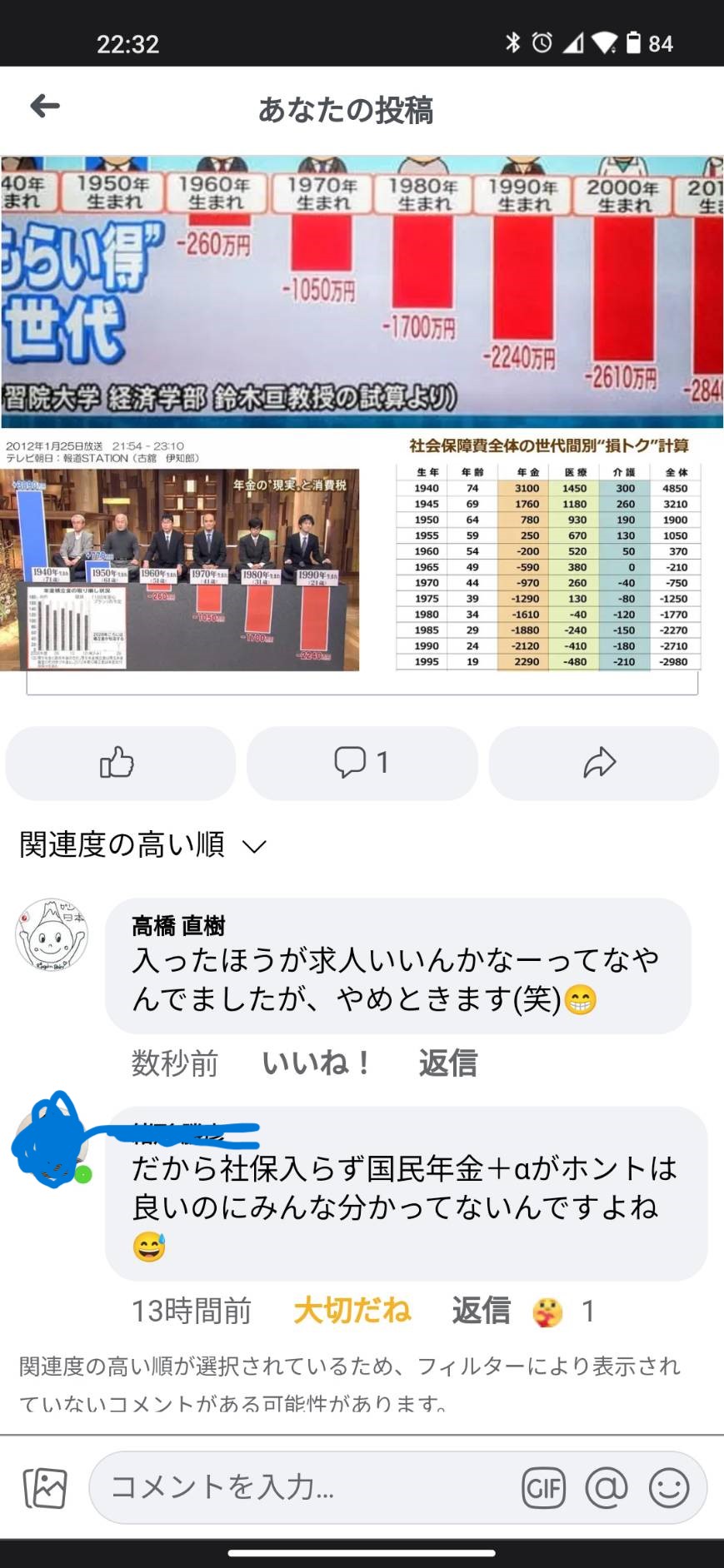Share this post
Image resolution: width=724 pixels, height=1568 pixels.
click(602, 763)
